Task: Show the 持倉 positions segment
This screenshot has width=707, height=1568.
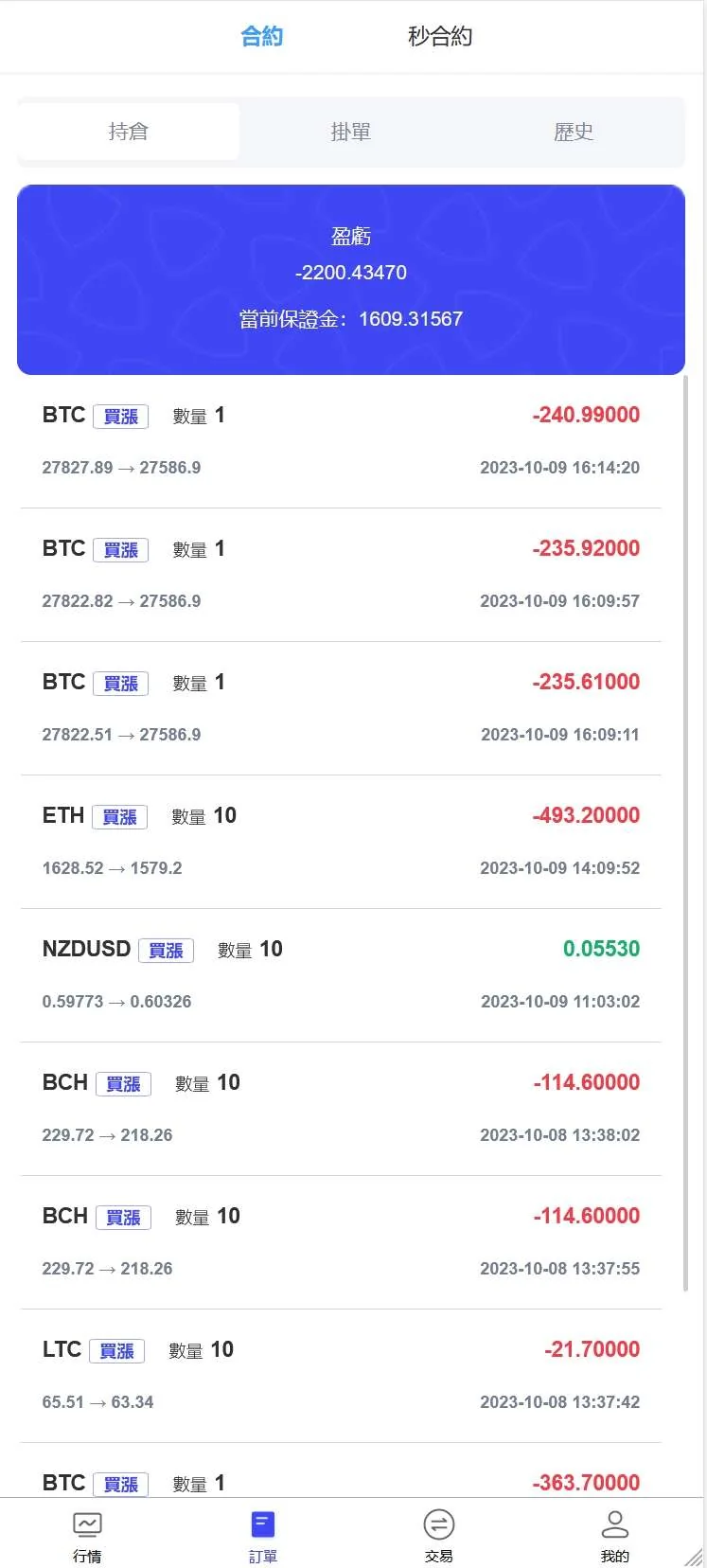Action: [x=129, y=132]
